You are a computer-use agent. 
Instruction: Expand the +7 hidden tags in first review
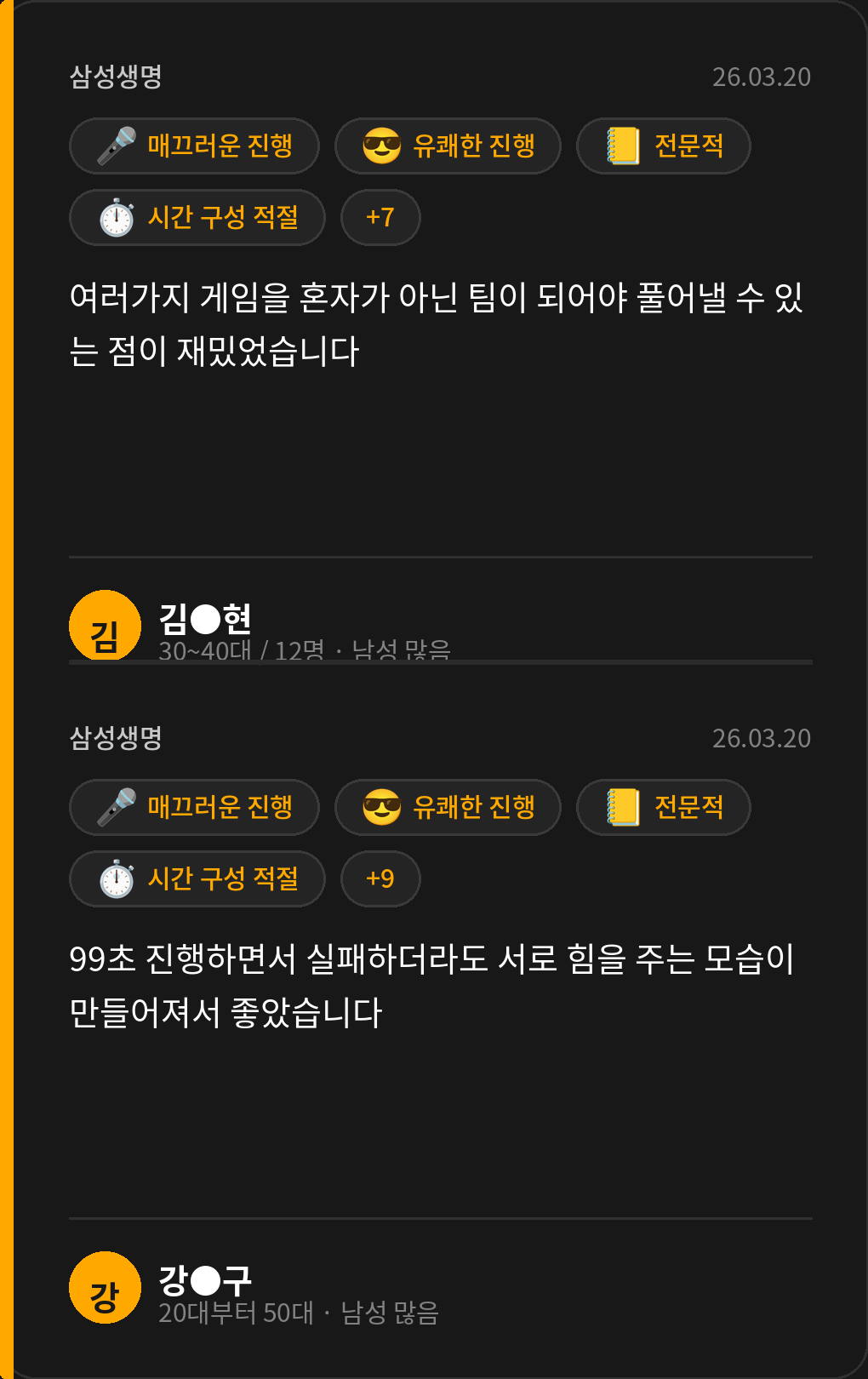pos(380,217)
